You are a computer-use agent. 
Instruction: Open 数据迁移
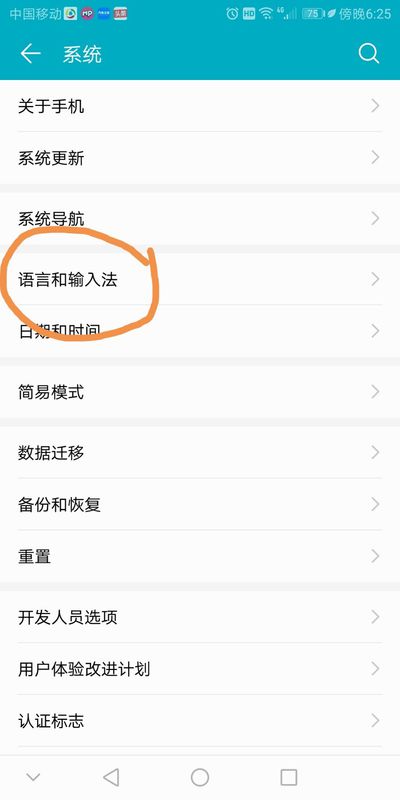point(200,453)
